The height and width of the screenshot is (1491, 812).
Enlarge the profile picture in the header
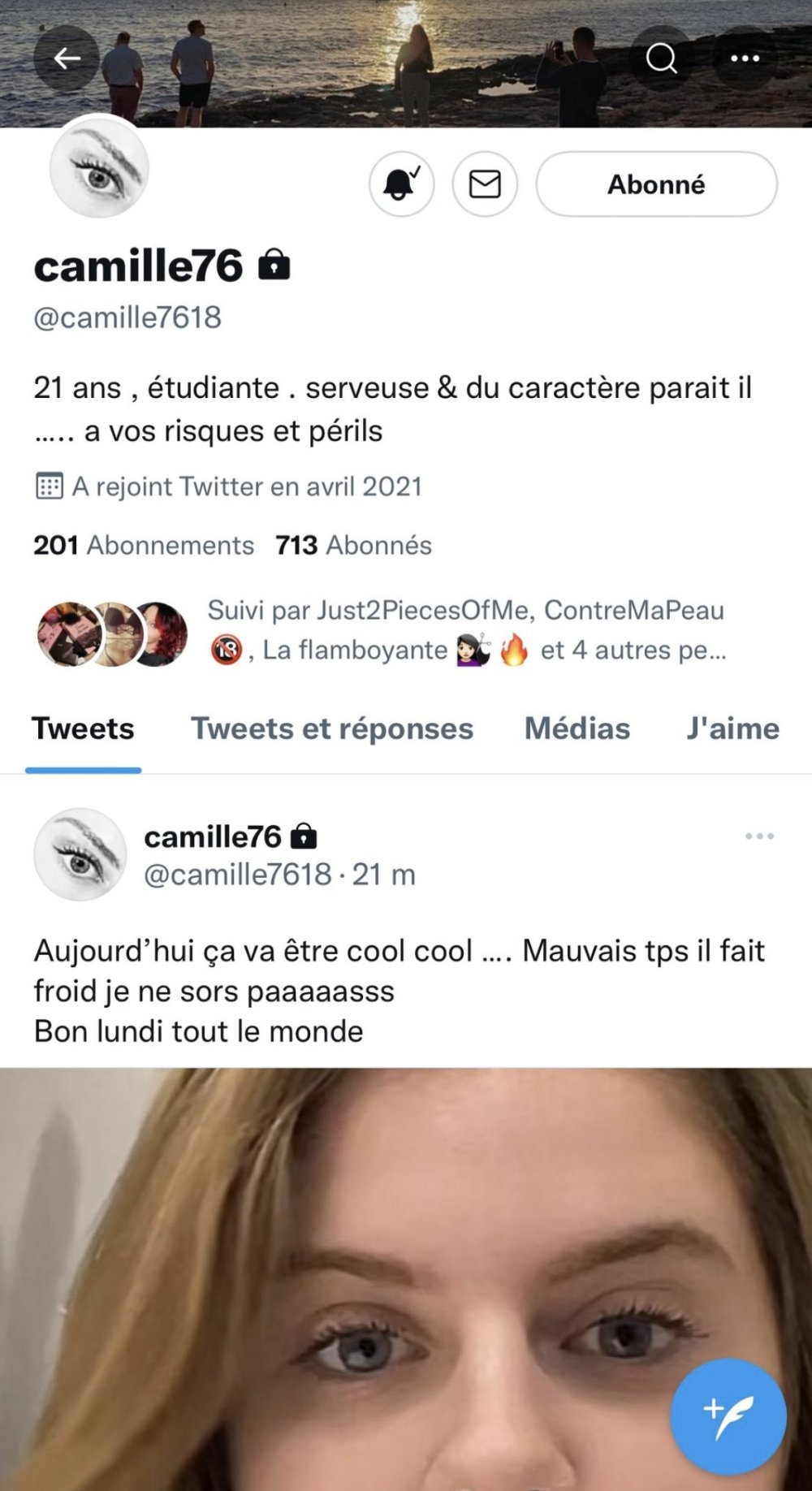pos(99,168)
